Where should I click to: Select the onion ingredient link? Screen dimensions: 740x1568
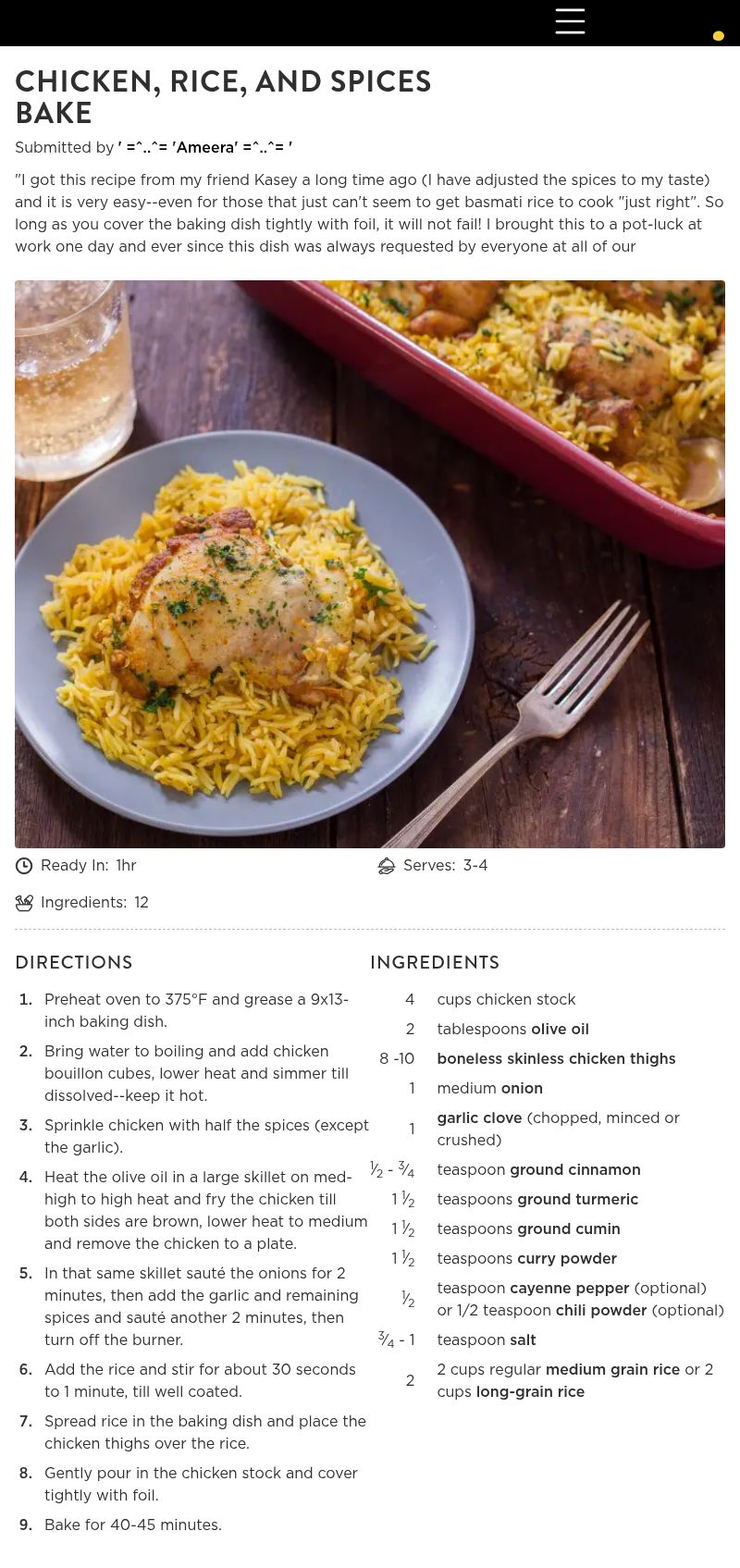(522, 1088)
